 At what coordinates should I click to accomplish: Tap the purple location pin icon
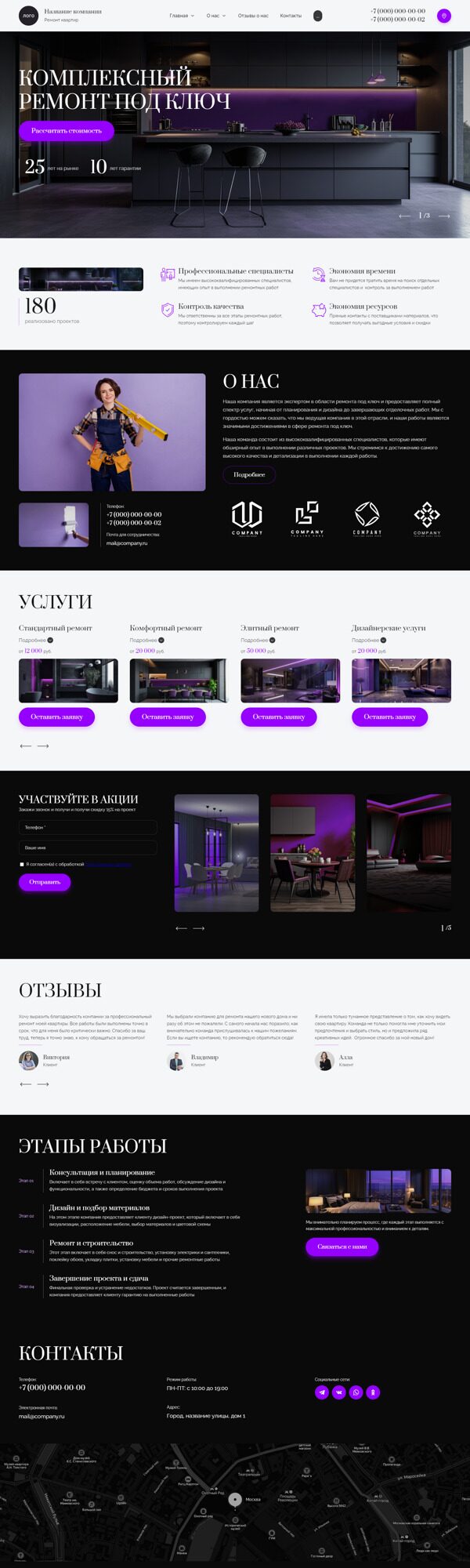[x=444, y=16]
